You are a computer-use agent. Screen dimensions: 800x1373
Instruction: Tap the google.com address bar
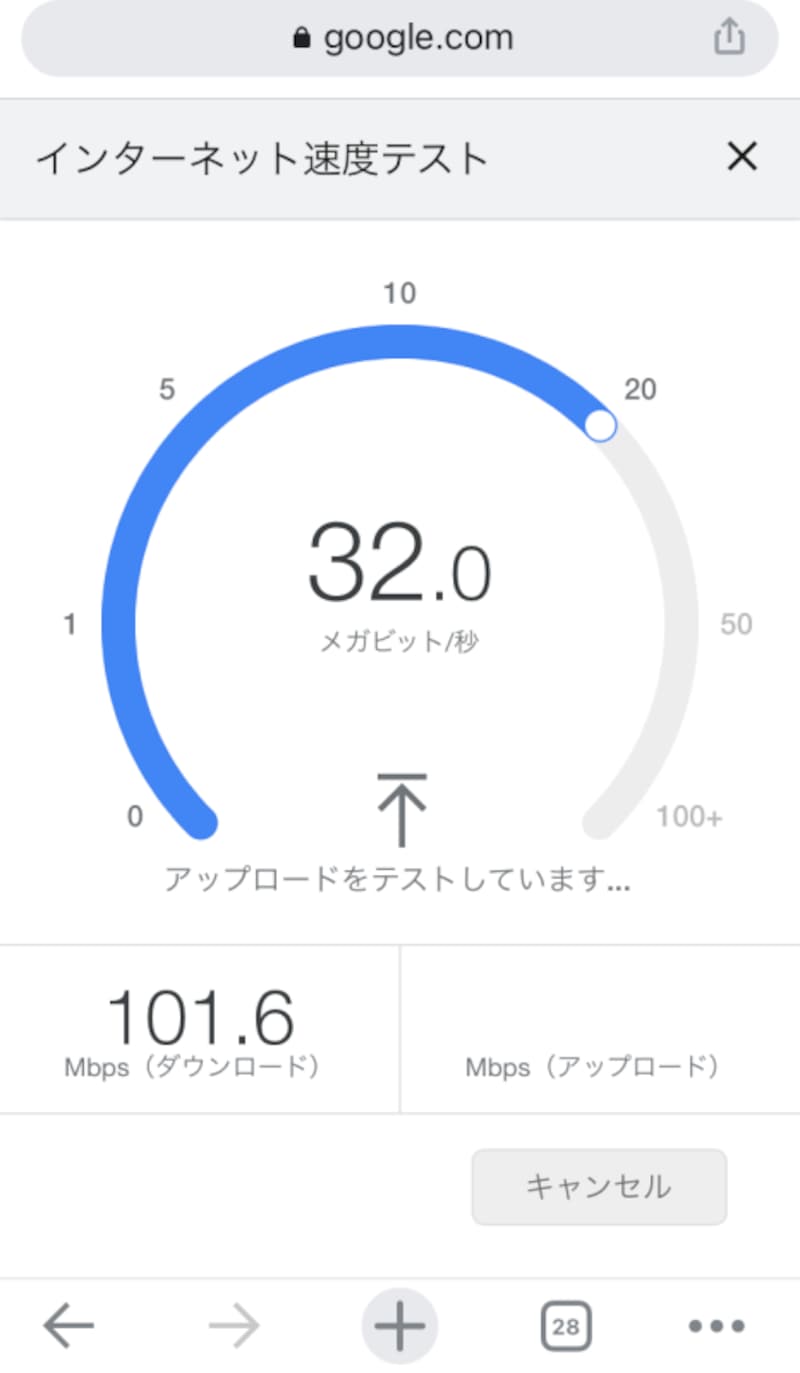click(x=400, y=39)
